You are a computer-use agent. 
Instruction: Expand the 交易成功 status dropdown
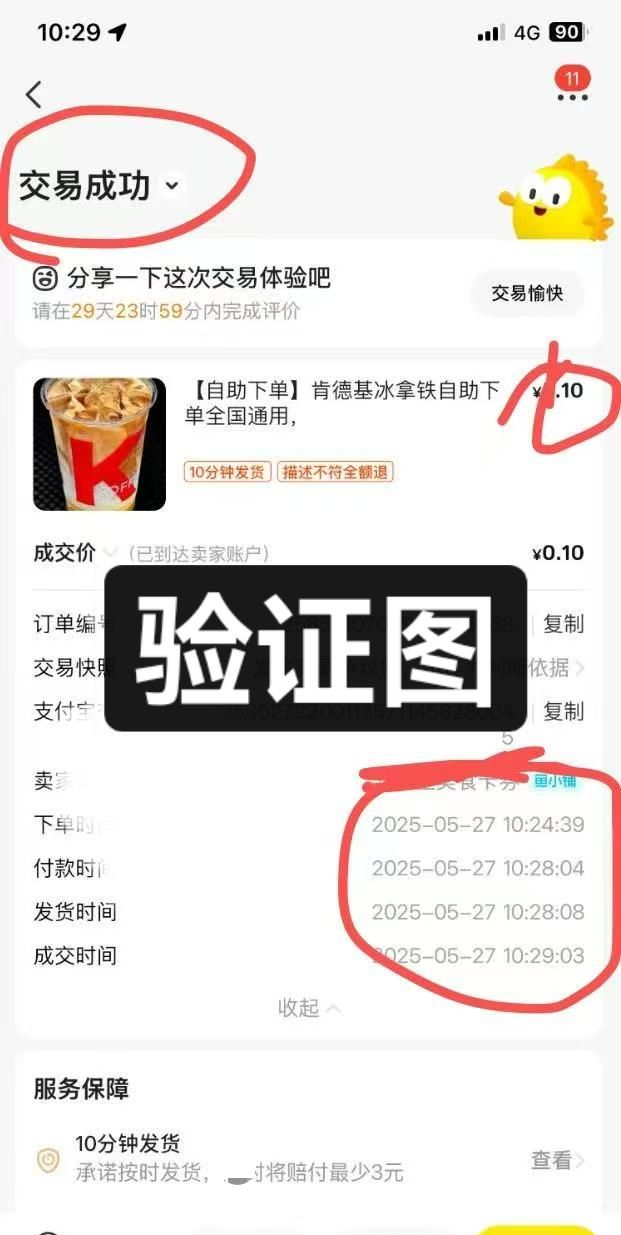click(x=172, y=186)
